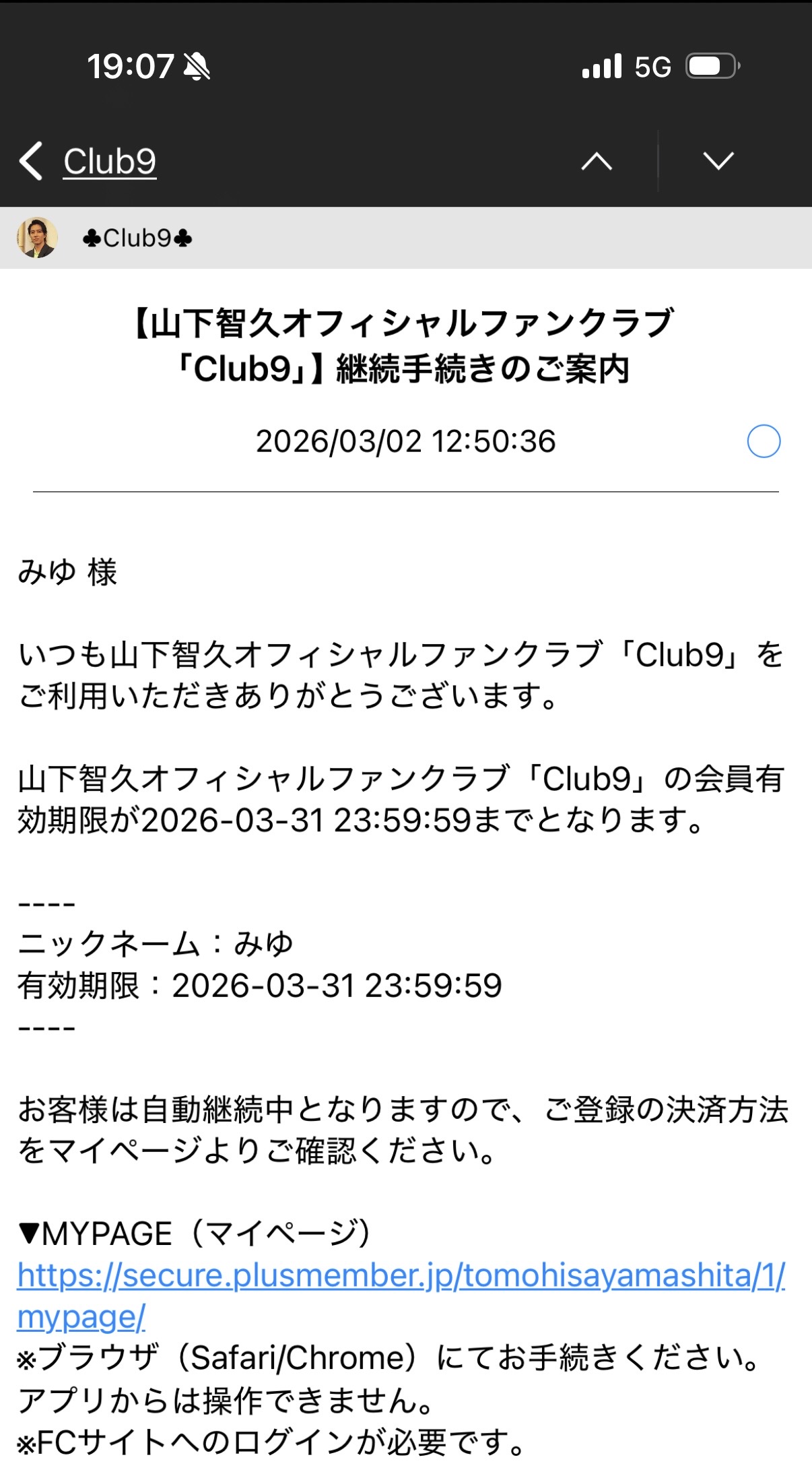The height and width of the screenshot is (1474, 812).
Task: Tap the blue circle beside the message date
Action: tap(764, 442)
